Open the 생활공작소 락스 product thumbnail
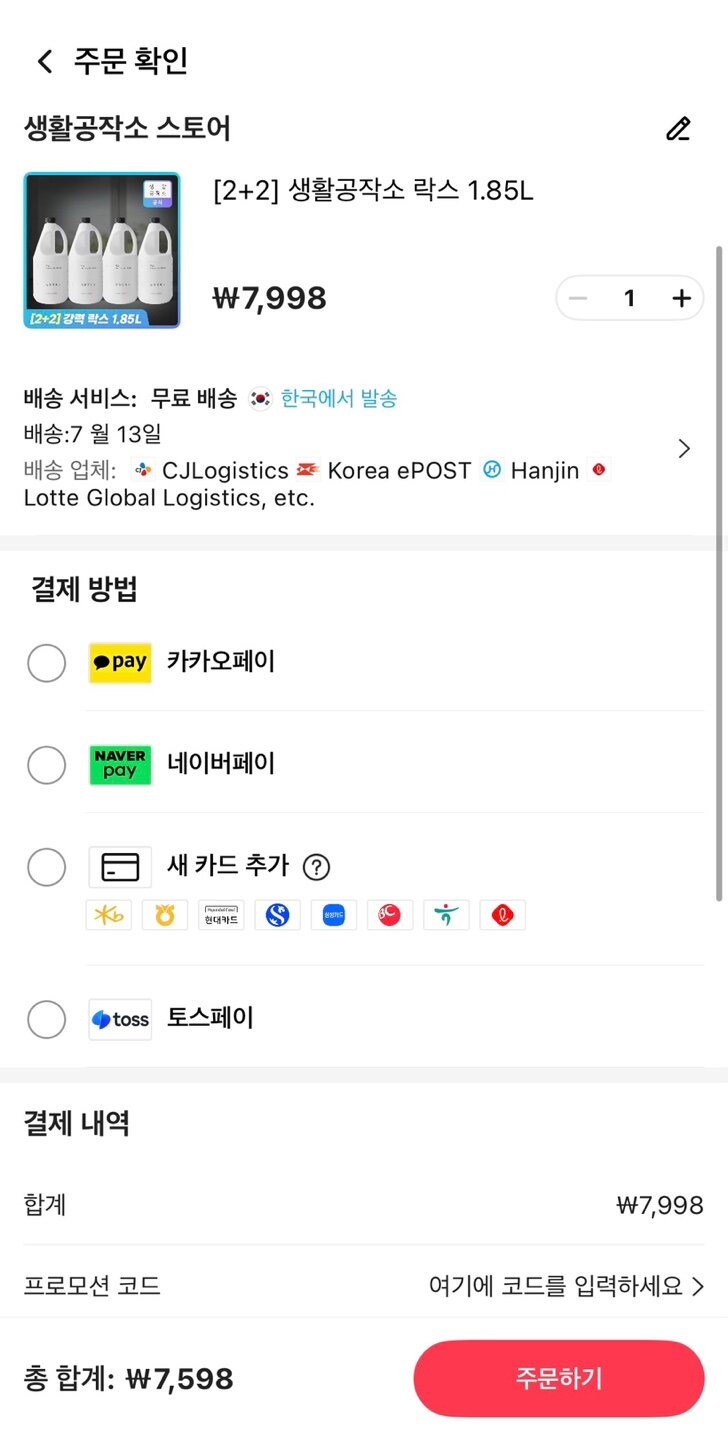 [102, 251]
